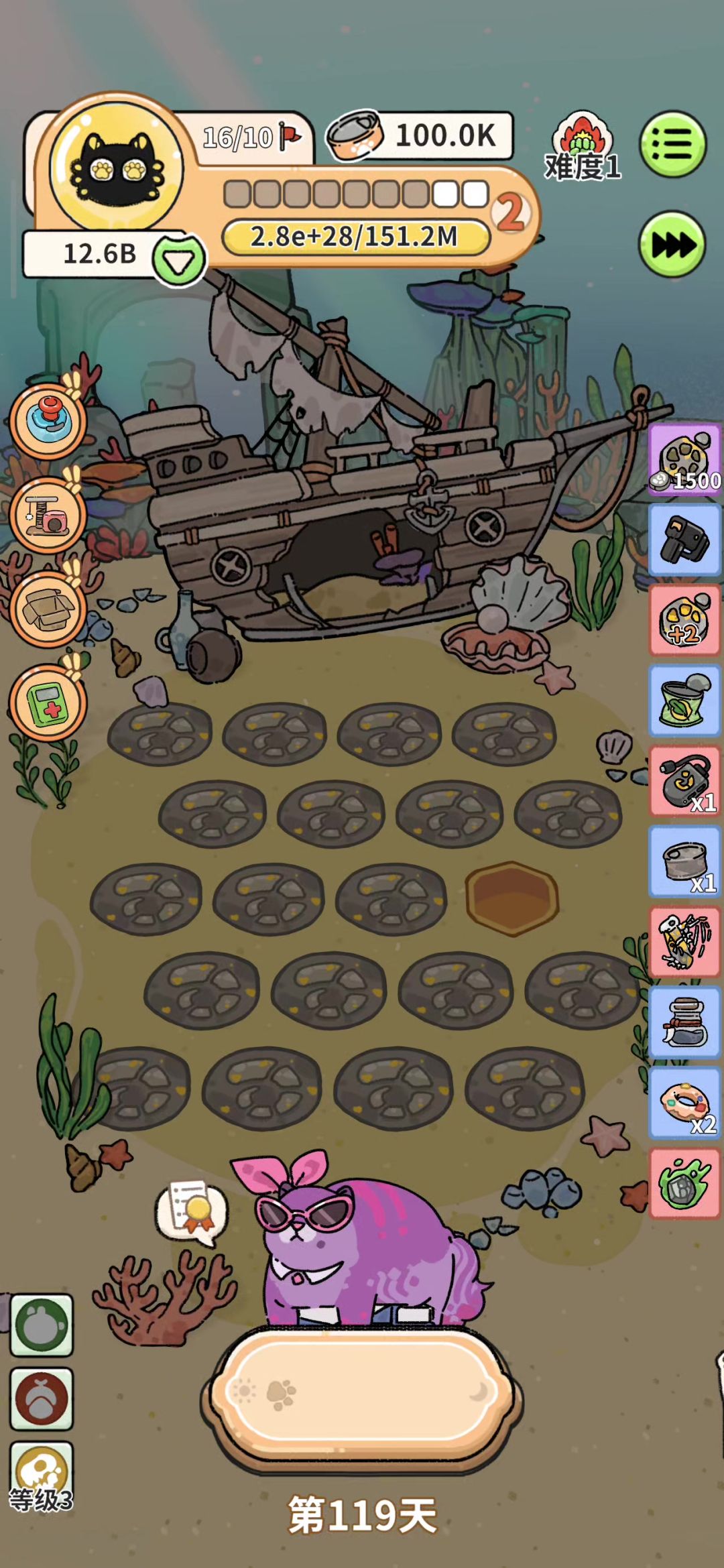Expand the green dropdown beside 12.6B
The image size is (724, 1568).
(178, 261)
